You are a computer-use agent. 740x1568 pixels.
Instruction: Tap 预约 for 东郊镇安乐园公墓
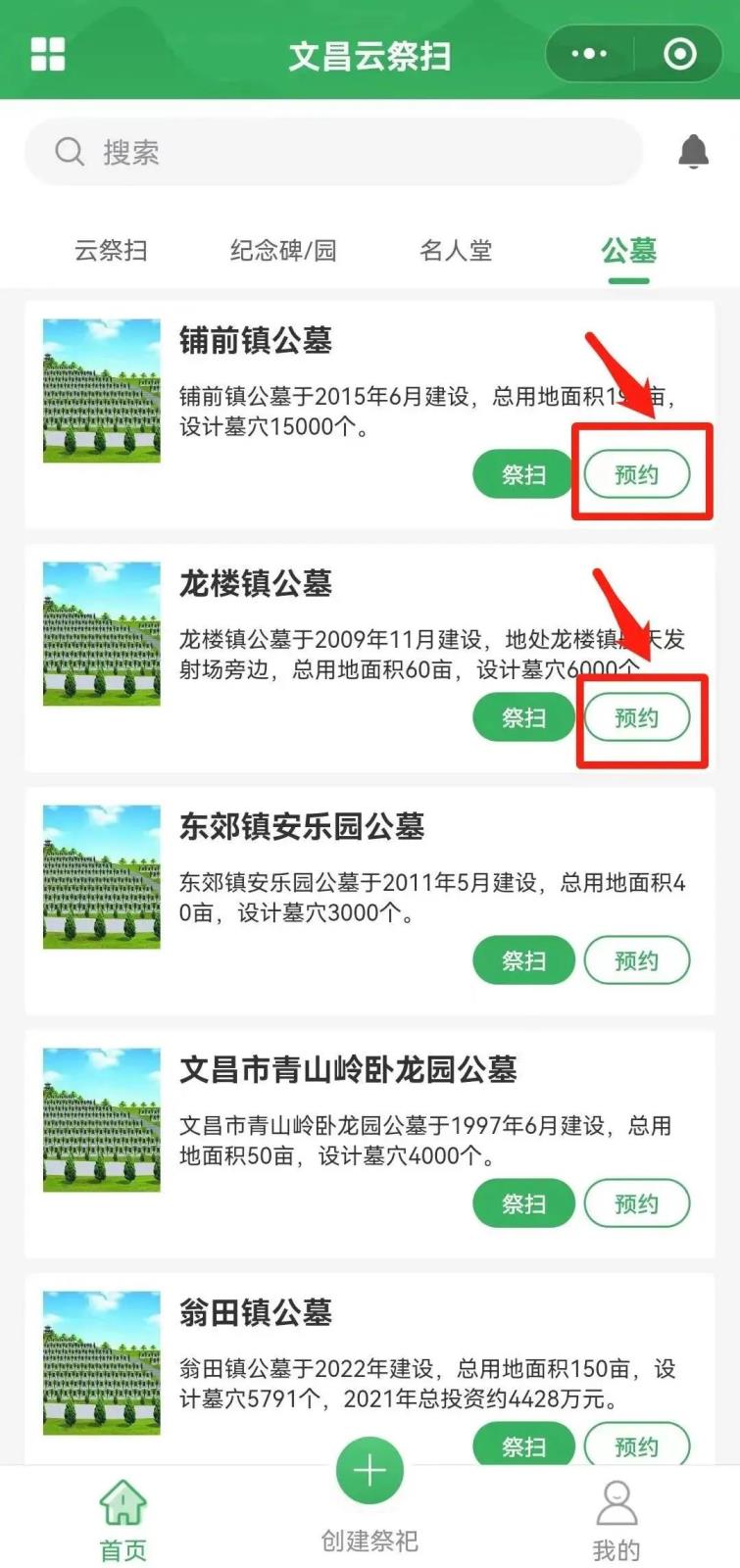point(637,961)
